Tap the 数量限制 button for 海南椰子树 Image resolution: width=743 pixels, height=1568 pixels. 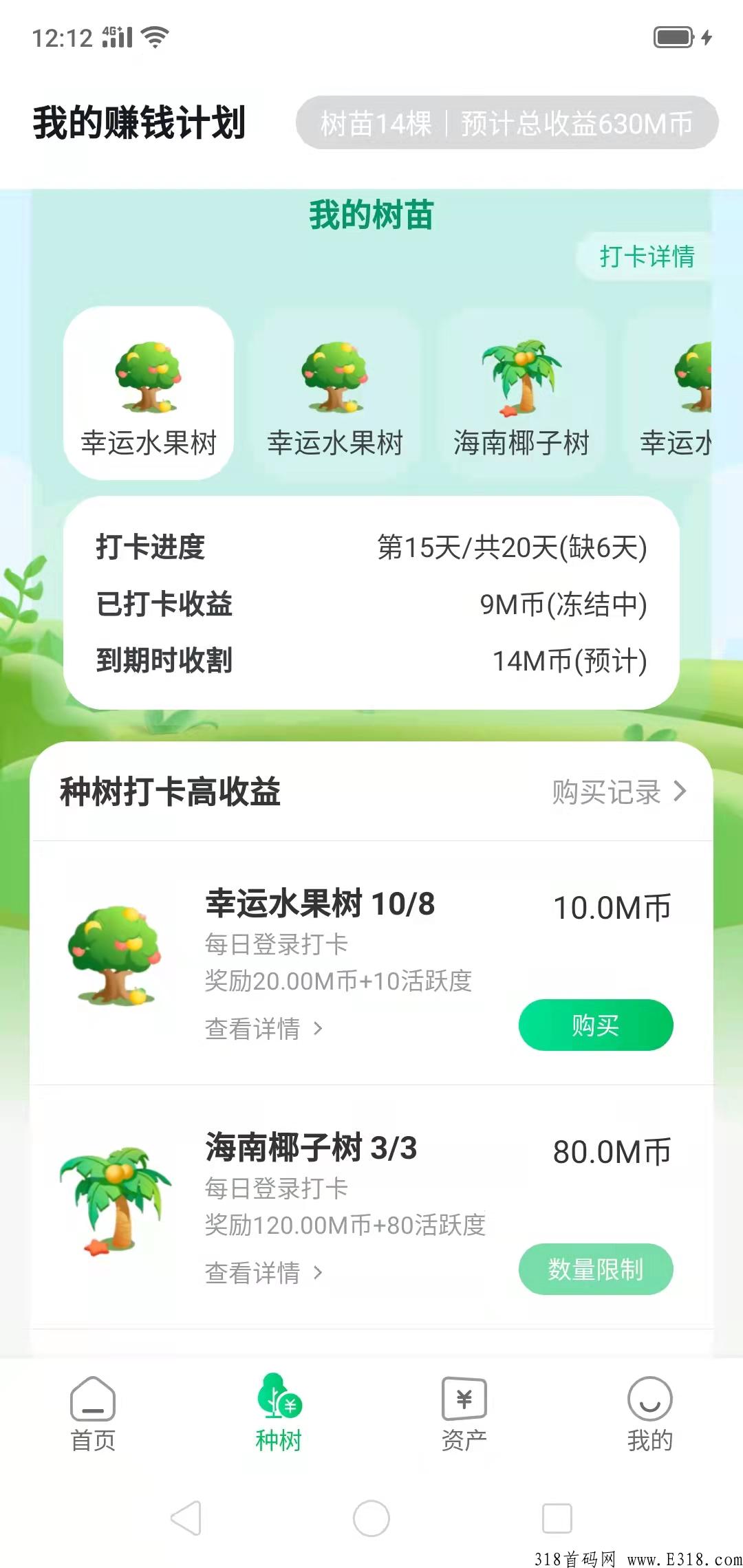pyautogui.click(x=596, y=1269)
